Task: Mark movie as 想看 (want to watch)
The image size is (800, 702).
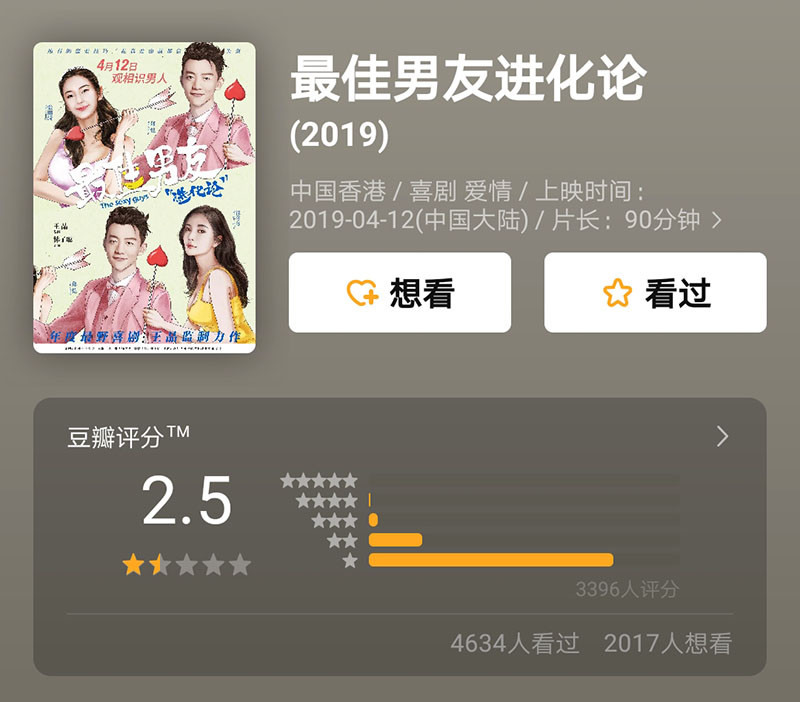Action: pos(399,293)
